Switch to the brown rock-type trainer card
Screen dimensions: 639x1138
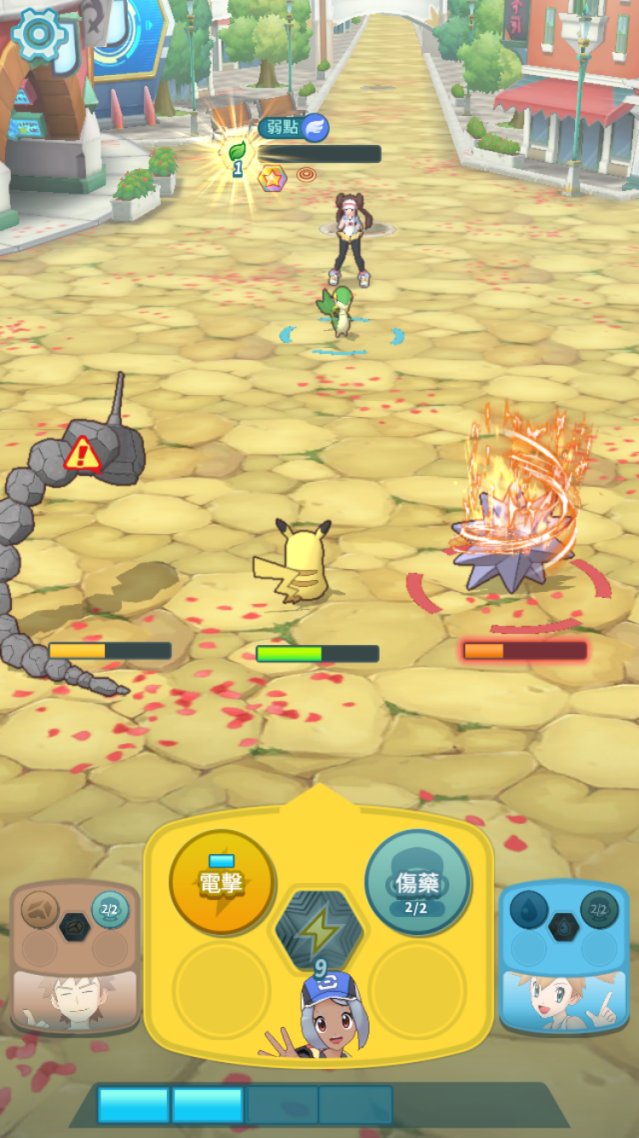(75, 956)
